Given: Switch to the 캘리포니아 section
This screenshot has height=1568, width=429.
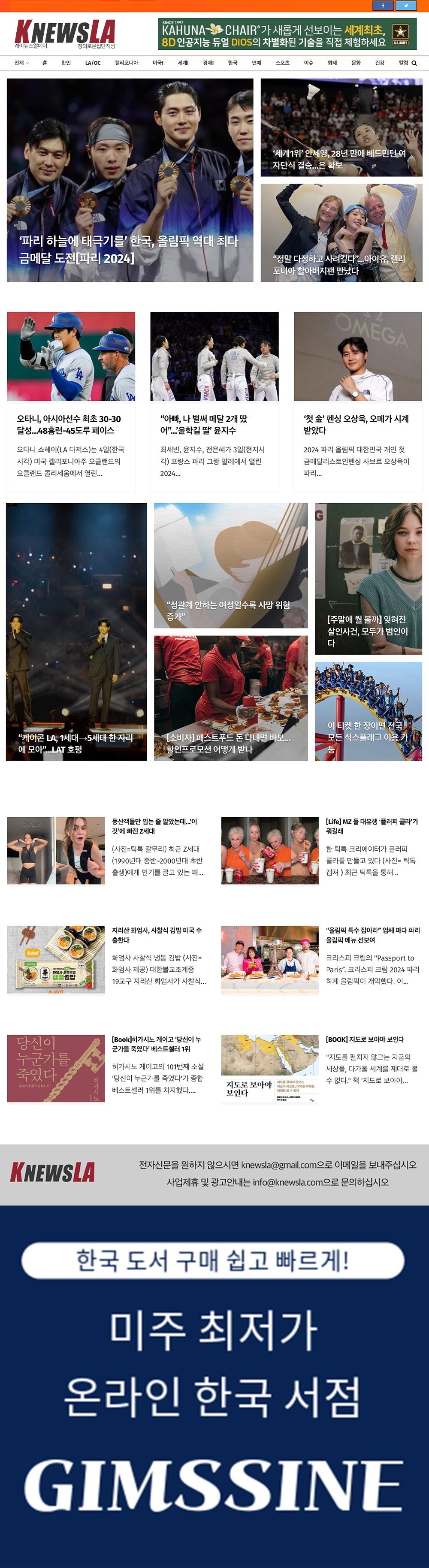Looking at the screenshot, I should (127, 63).
